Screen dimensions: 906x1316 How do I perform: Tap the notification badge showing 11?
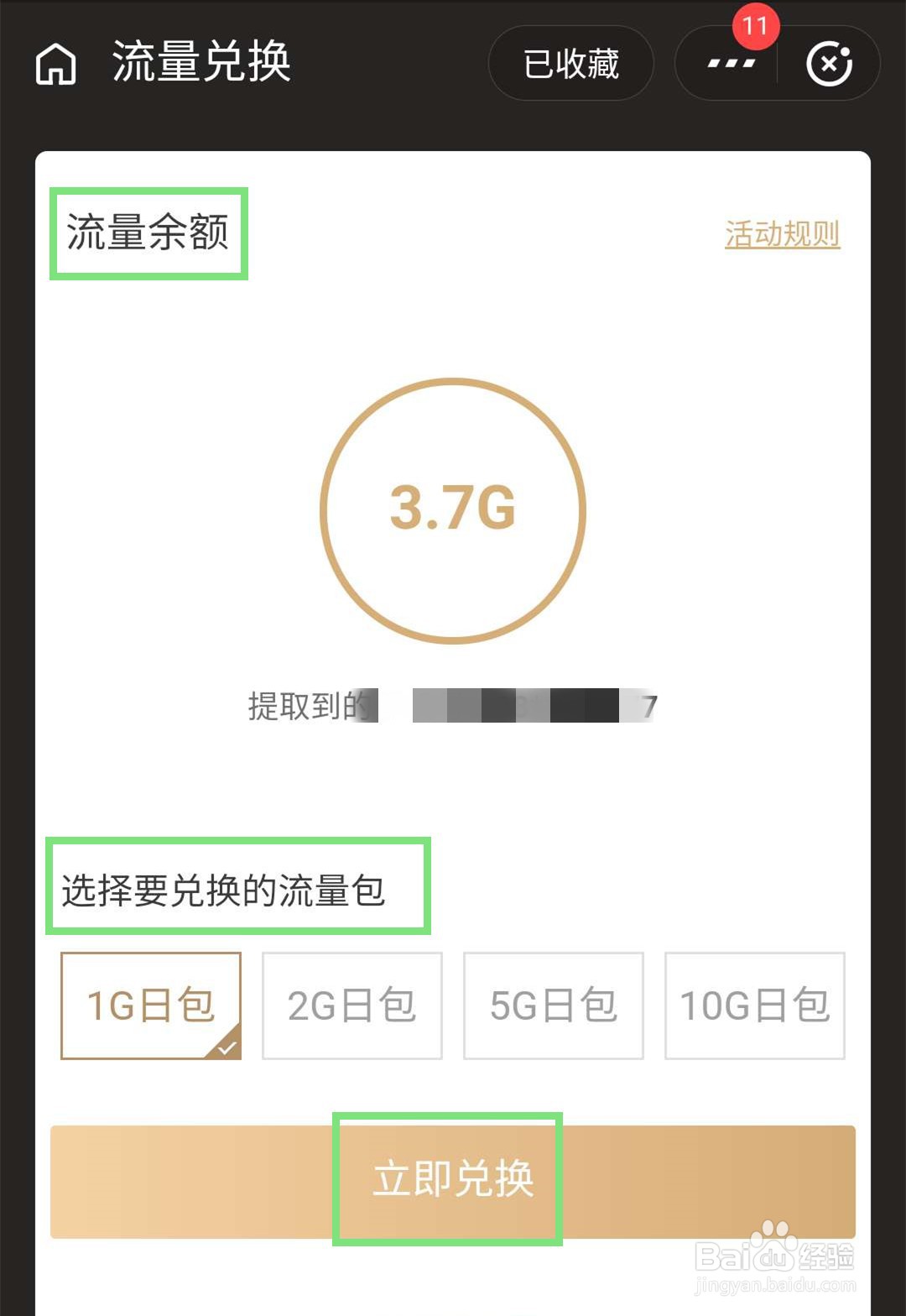753,28
